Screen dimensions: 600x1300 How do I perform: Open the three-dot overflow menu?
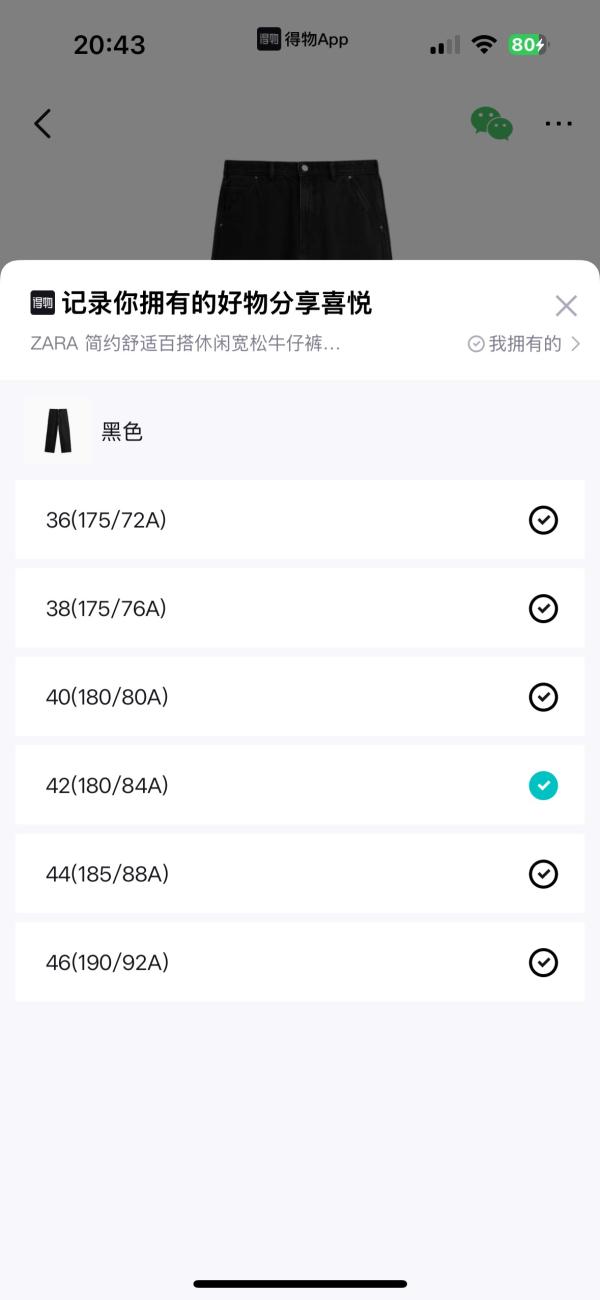tap(558, 124)
